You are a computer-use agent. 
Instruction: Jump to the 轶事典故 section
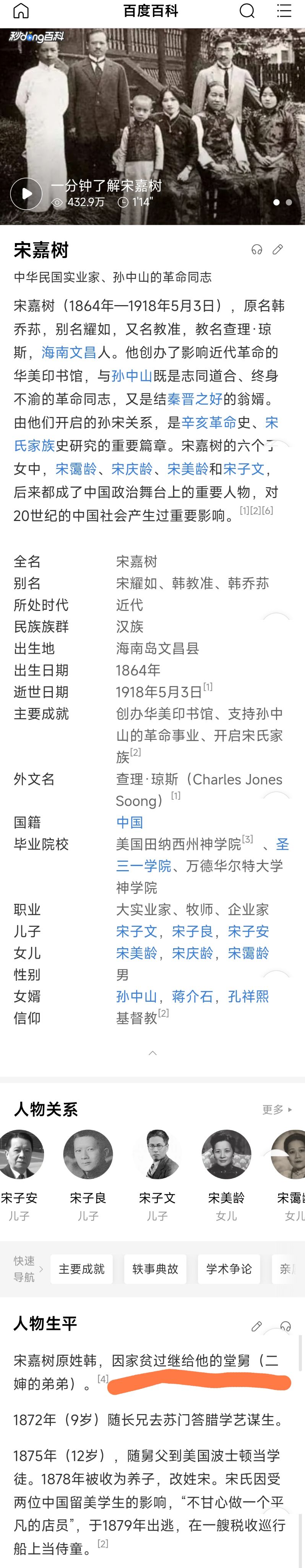[155, 1269]
